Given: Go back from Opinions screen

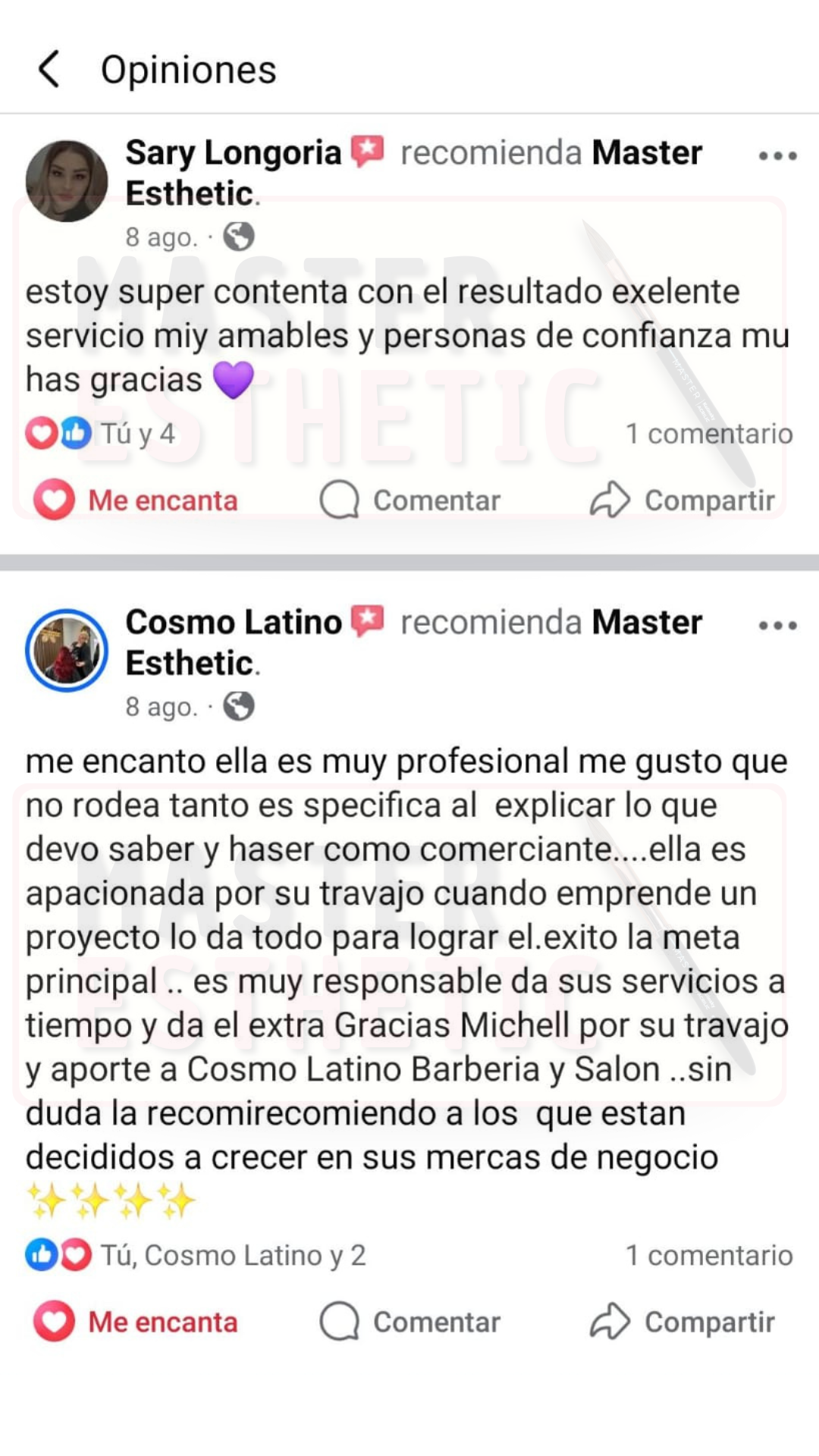Looking at the screenshot, I should [49, 70].
